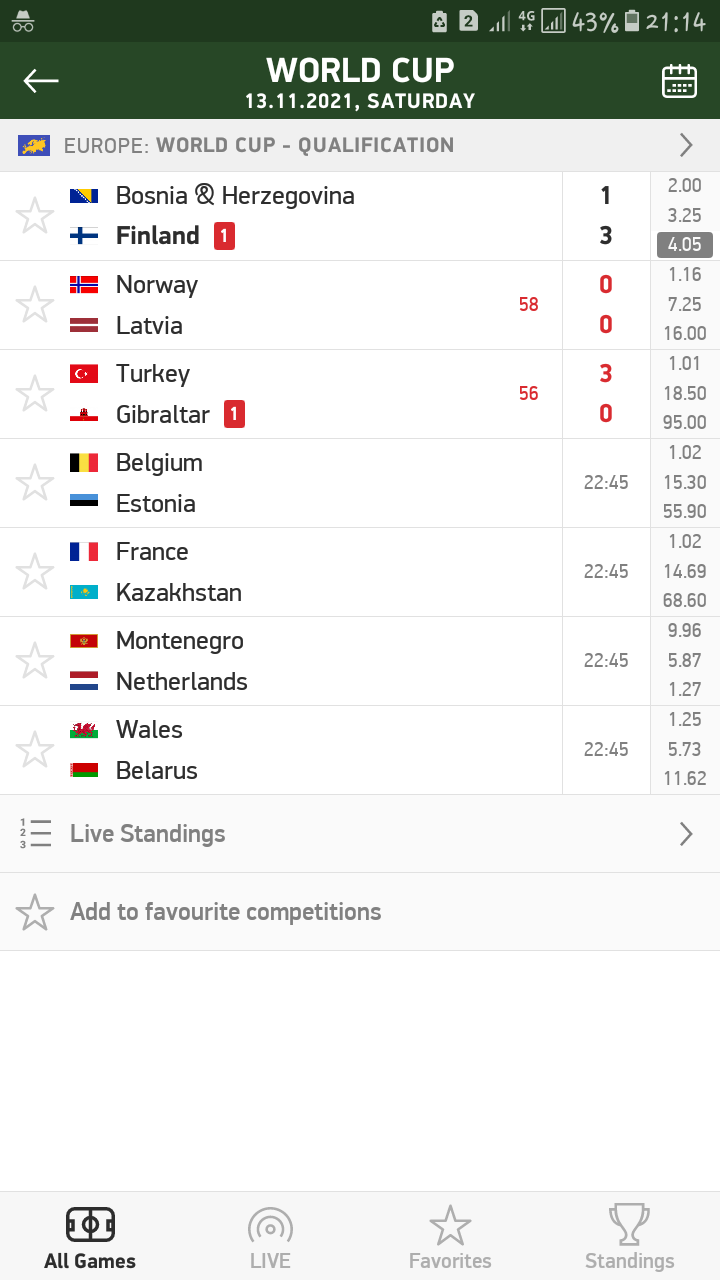Select the 4.05 odds for Finland
The height and width of the screenshot is (1280, 720).
point(685,245)
